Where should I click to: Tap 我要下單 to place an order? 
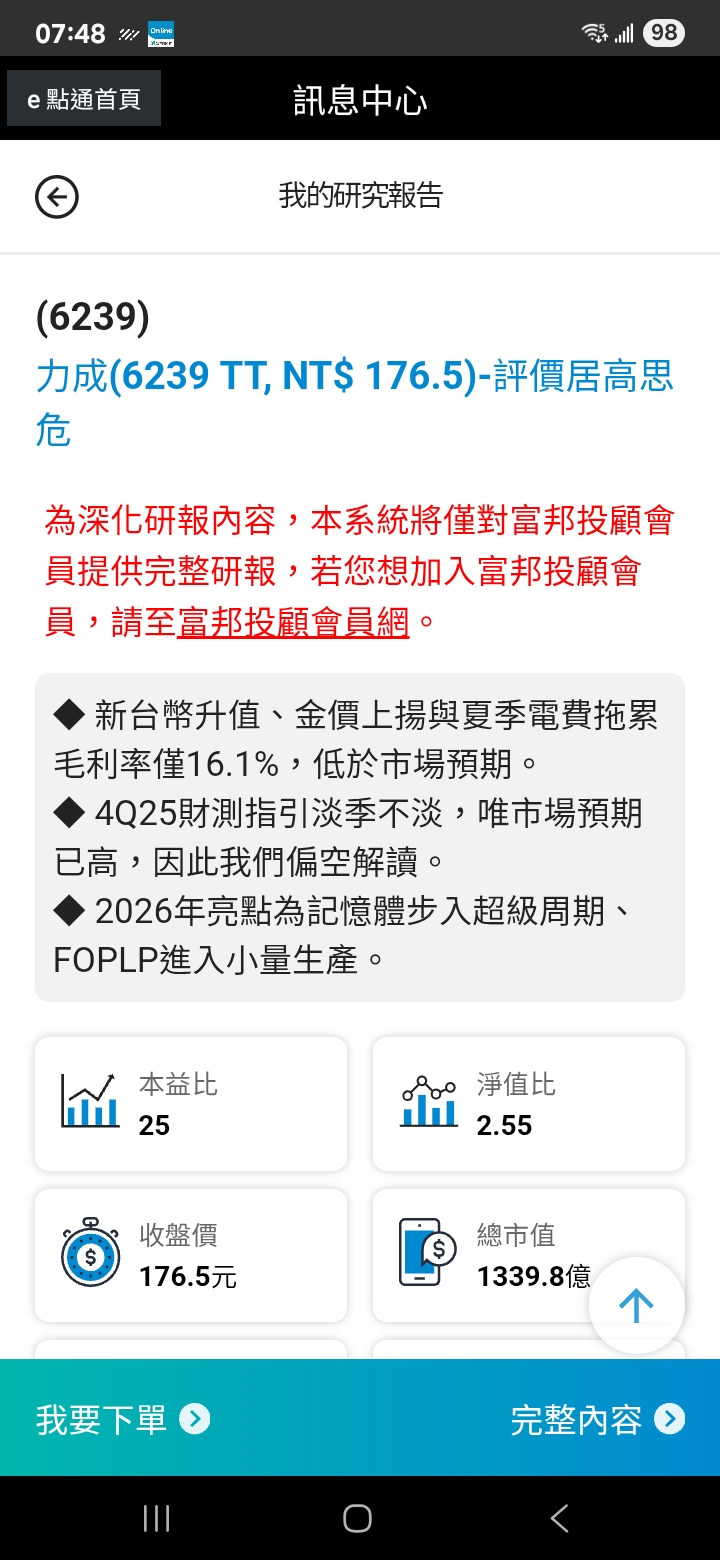coord(122,1419)
